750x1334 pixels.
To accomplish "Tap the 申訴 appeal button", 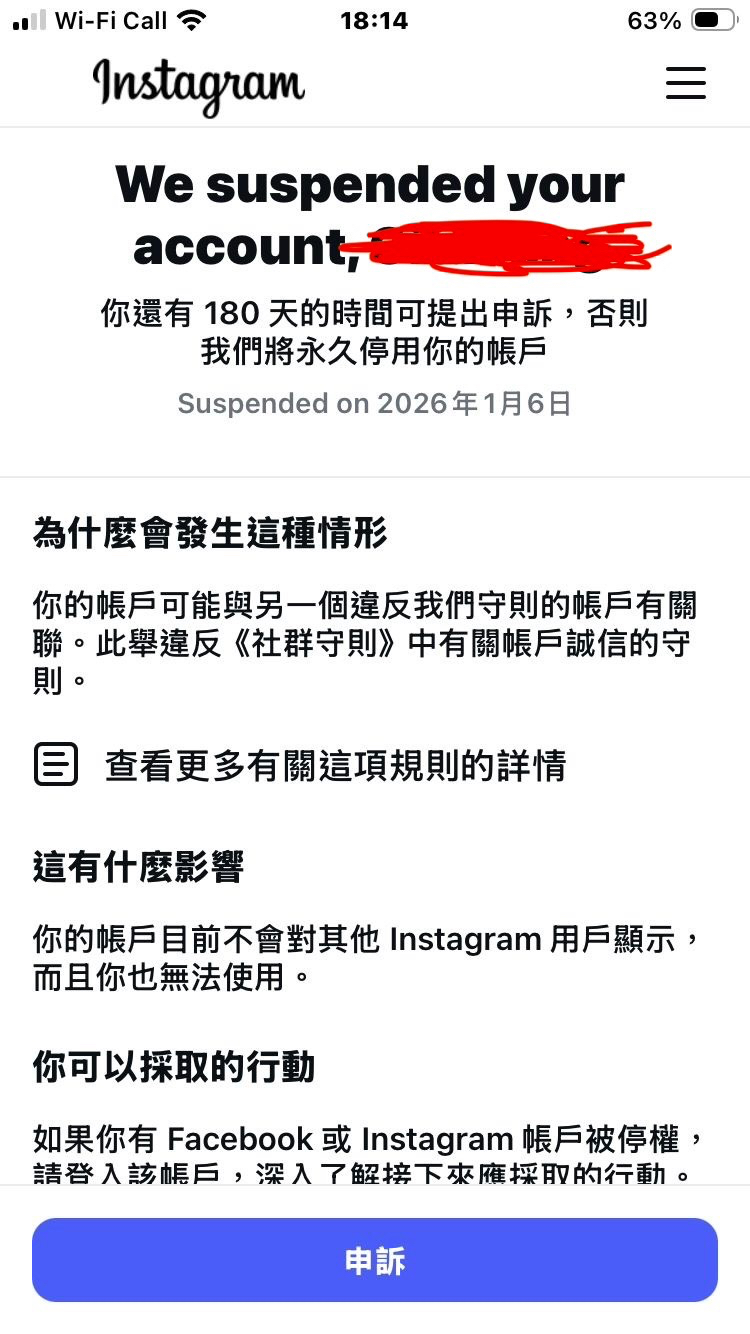I will pyautogui.click(x=374, y=1260).
